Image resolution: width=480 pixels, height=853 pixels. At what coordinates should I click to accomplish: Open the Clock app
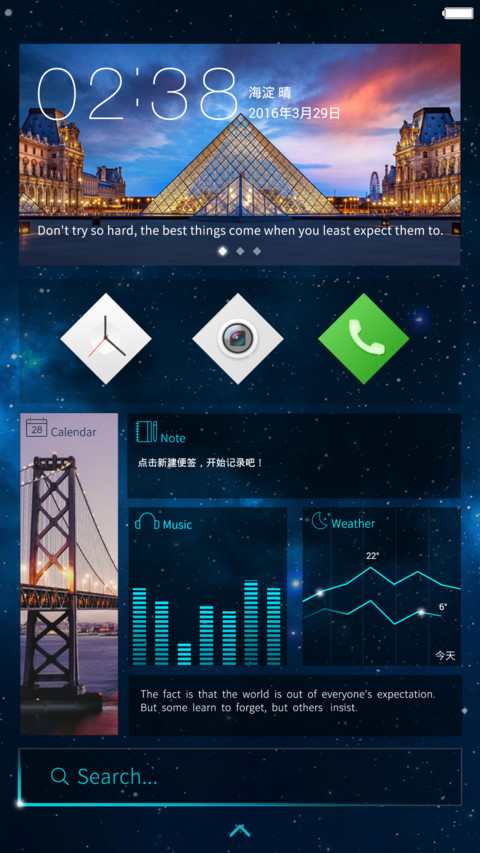point(106,338)
